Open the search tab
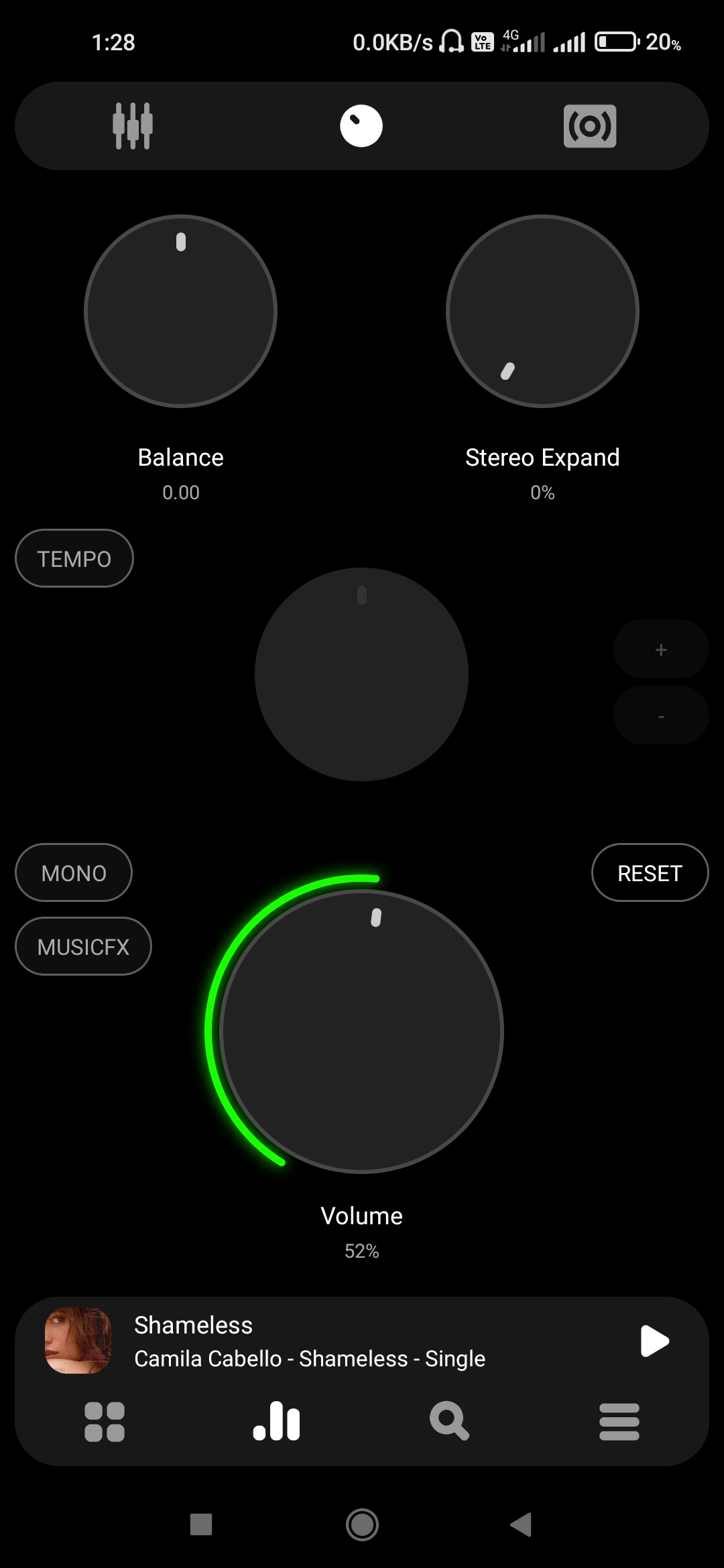This screenshot has height=1568, width=724. [x=448, y=1420]
